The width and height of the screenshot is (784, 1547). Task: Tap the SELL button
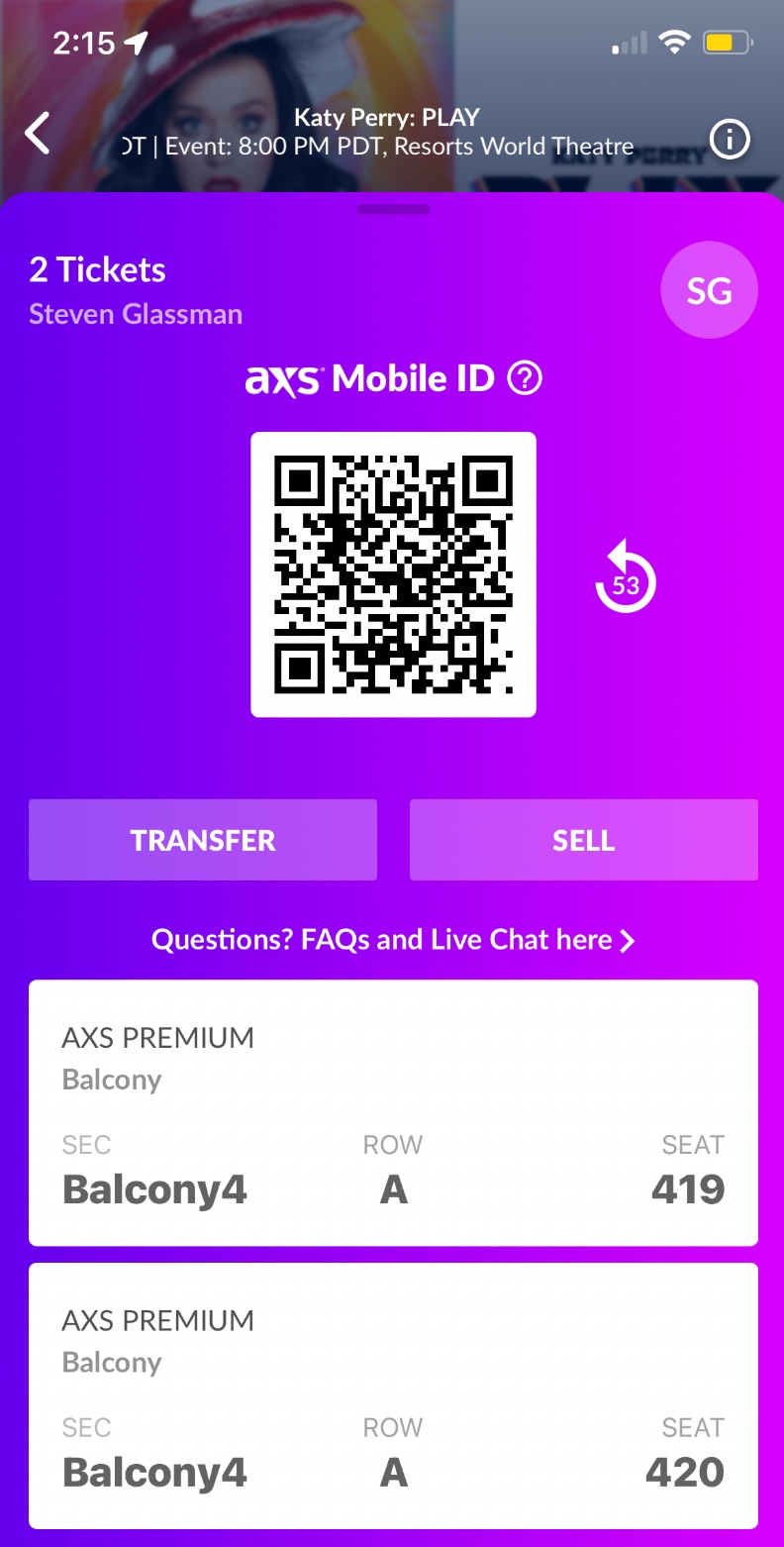[584, 840]
